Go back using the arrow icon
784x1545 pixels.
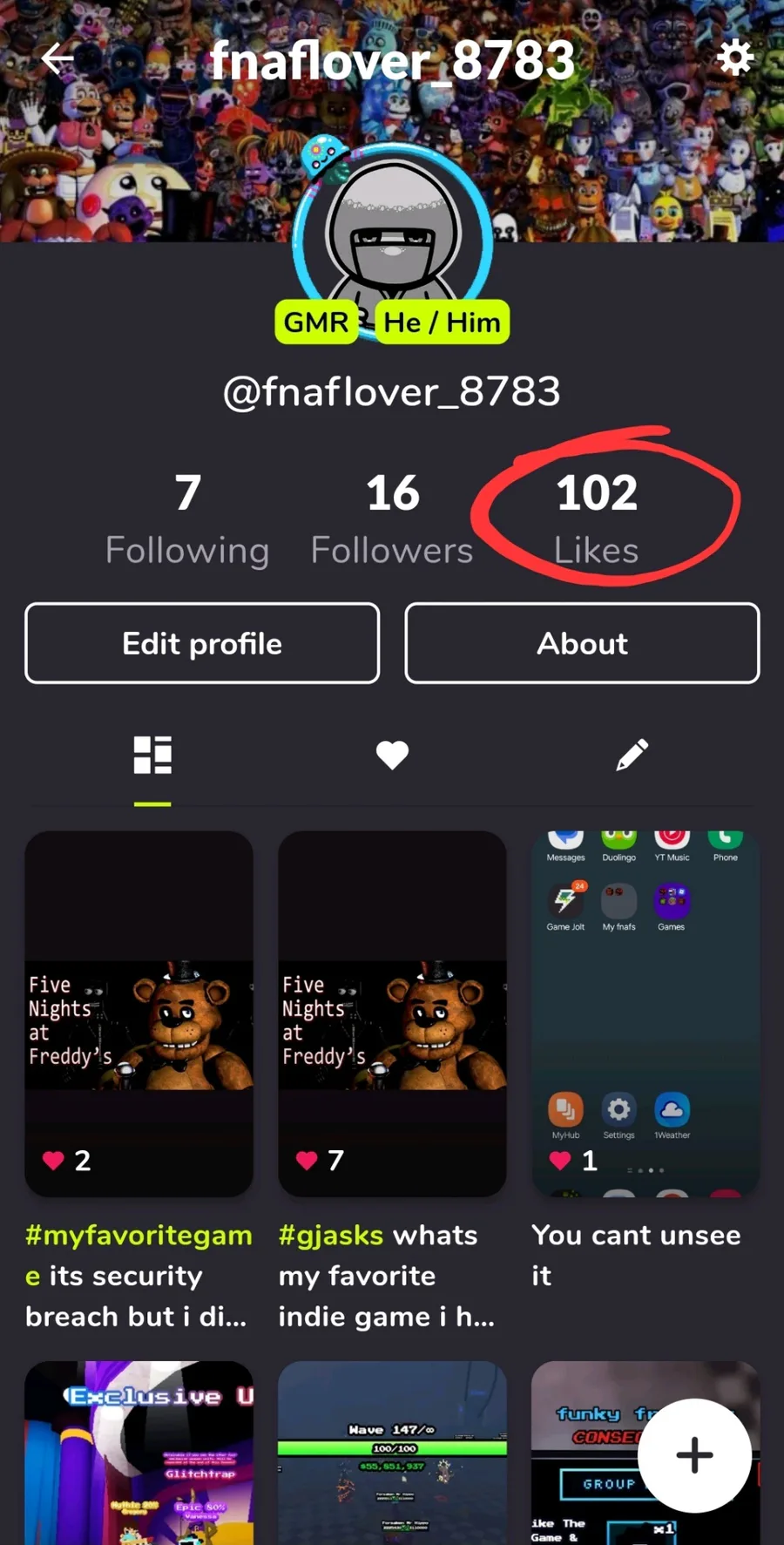click(x=57, y=59)
